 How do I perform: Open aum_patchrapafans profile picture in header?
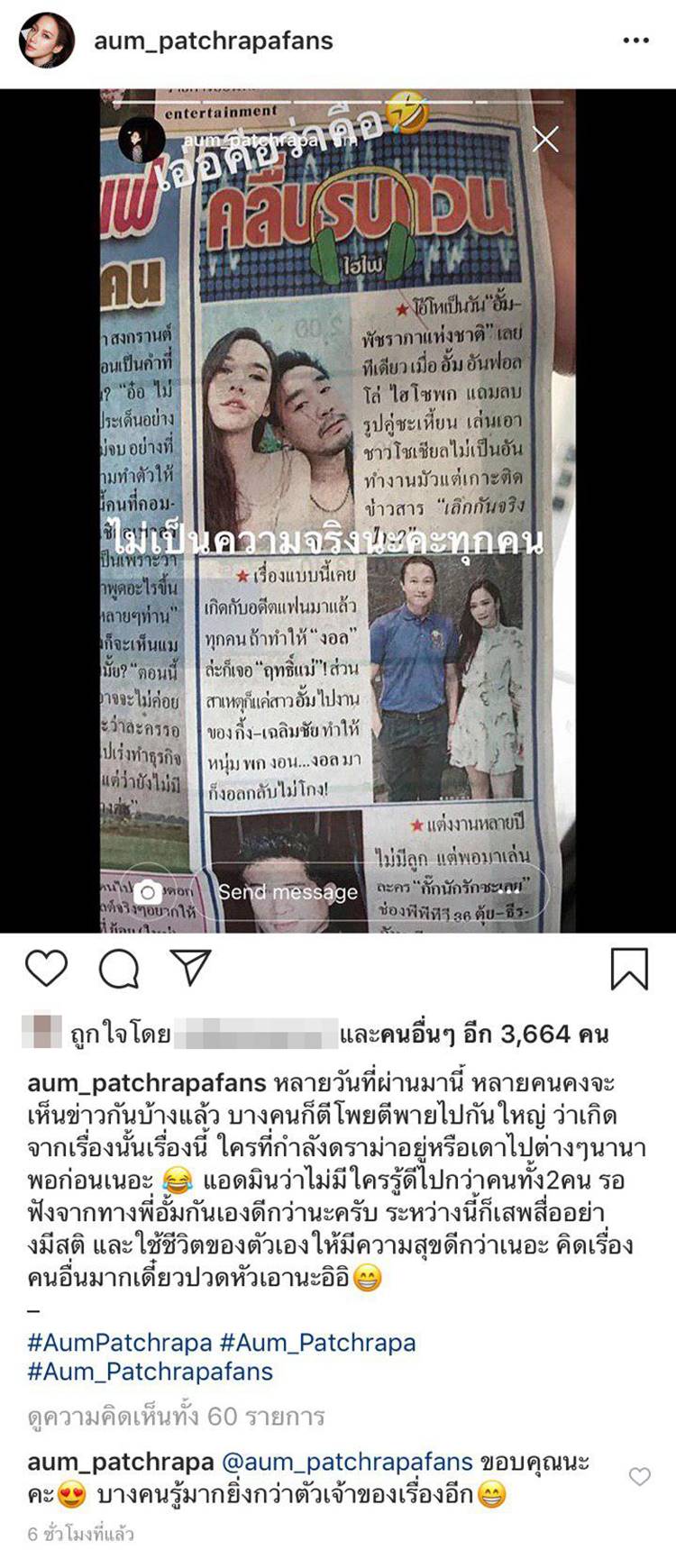(46, 41)
